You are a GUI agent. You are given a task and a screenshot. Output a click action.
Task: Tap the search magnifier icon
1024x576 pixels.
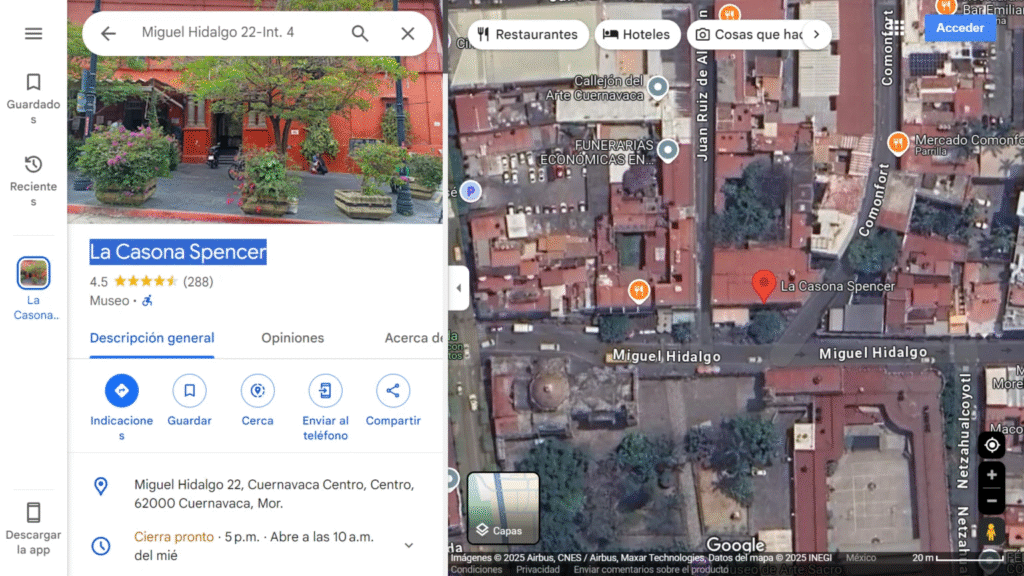coord(360,33)
